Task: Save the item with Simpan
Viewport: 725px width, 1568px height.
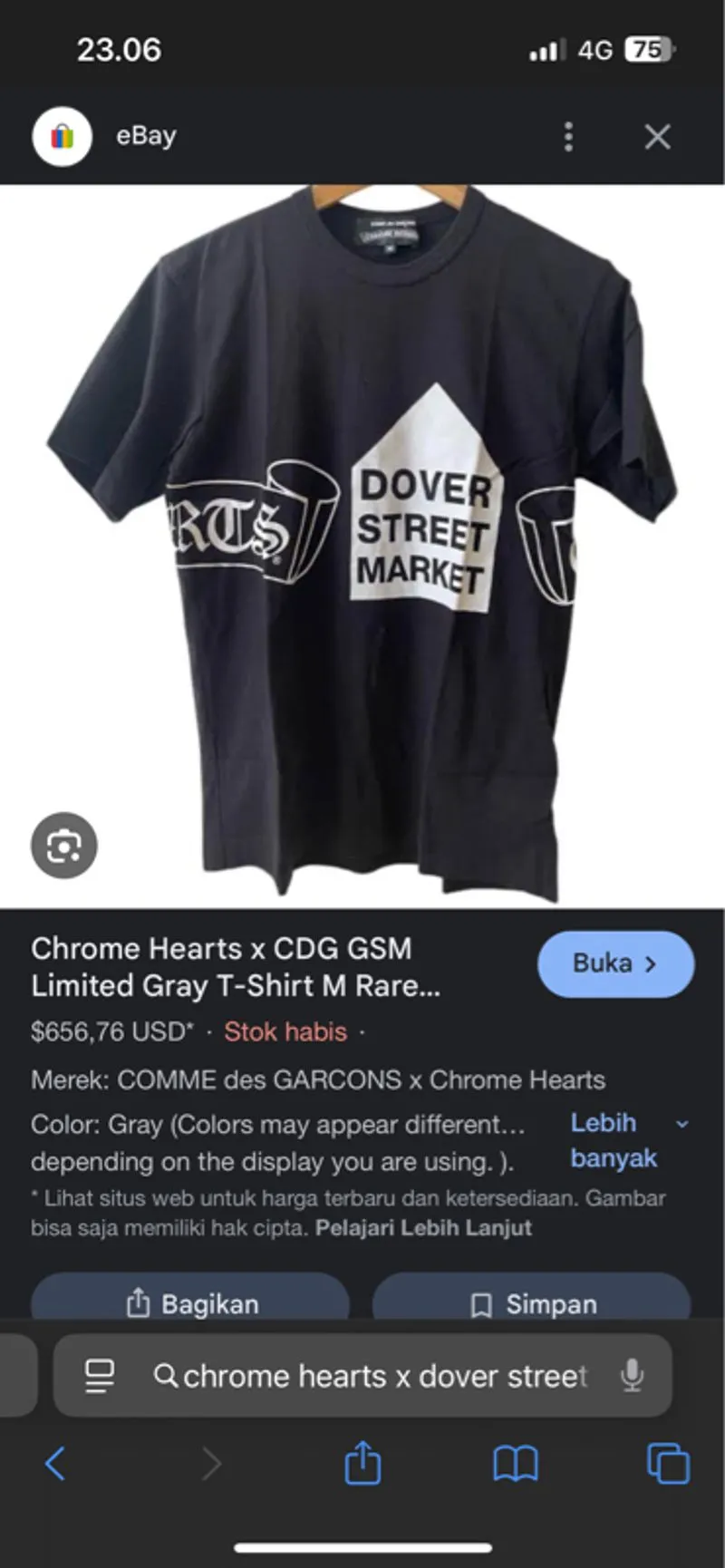Action: tap(530, 1303)
